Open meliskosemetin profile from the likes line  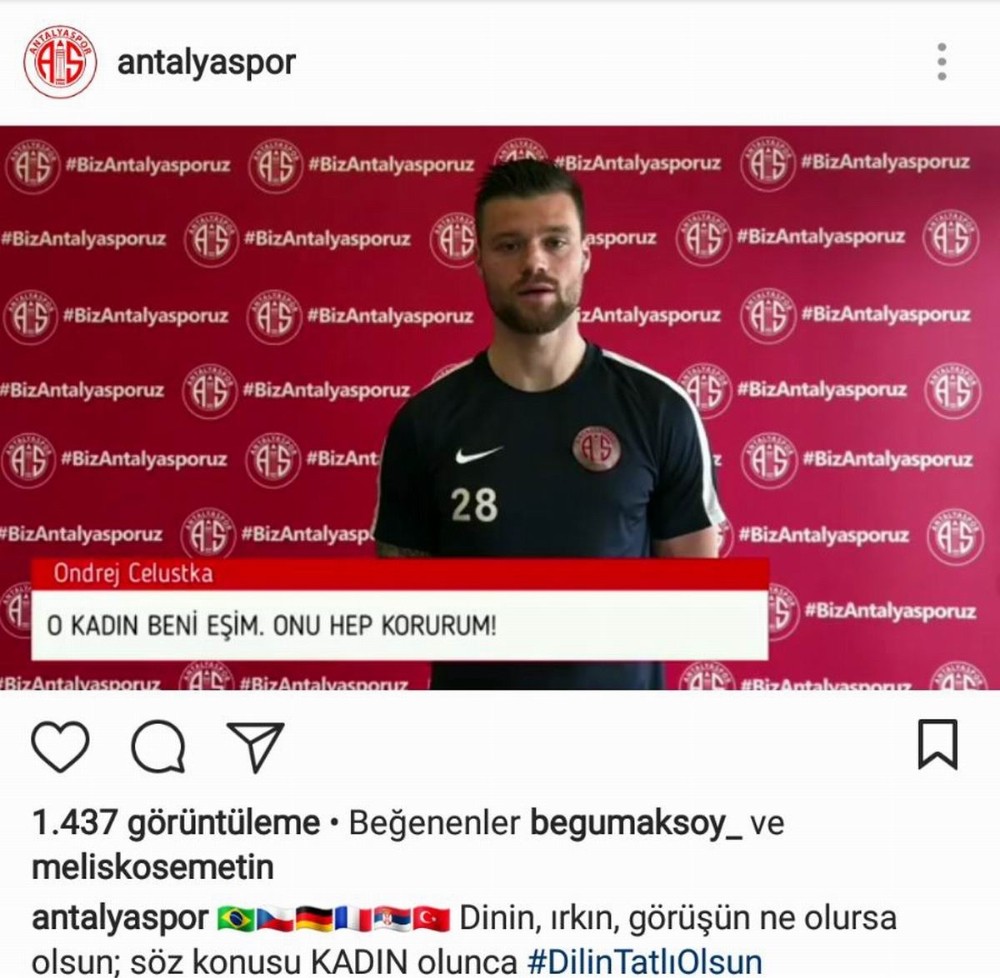coord(153,865)
